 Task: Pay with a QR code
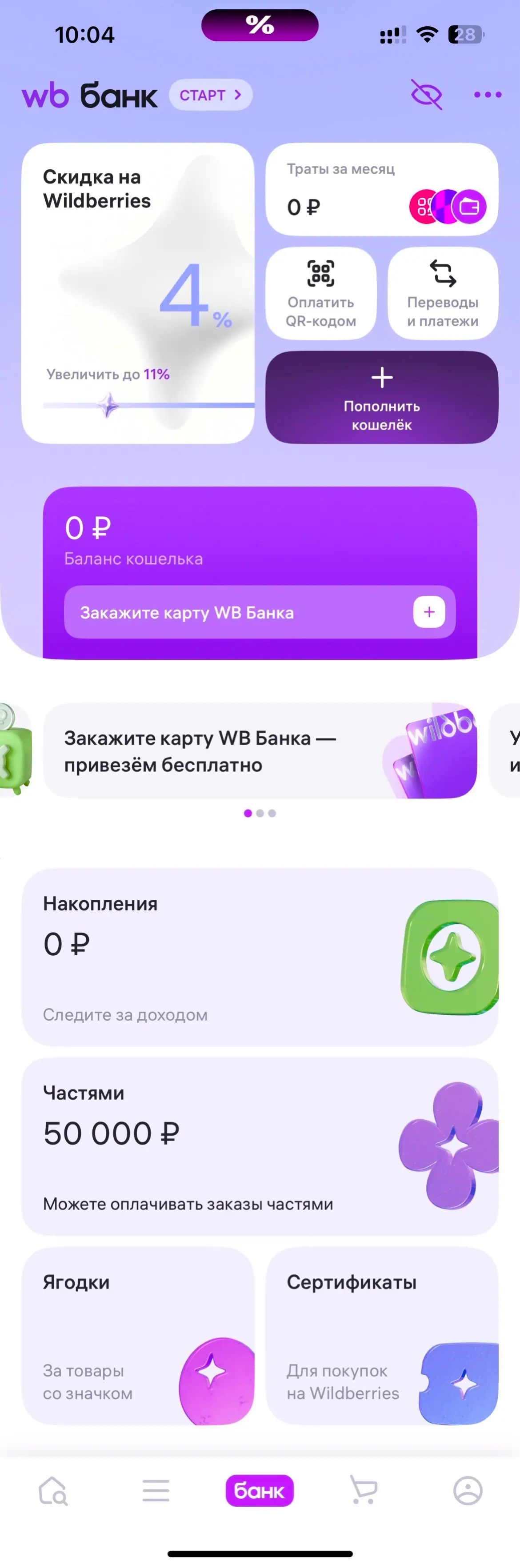pos(321,293)
